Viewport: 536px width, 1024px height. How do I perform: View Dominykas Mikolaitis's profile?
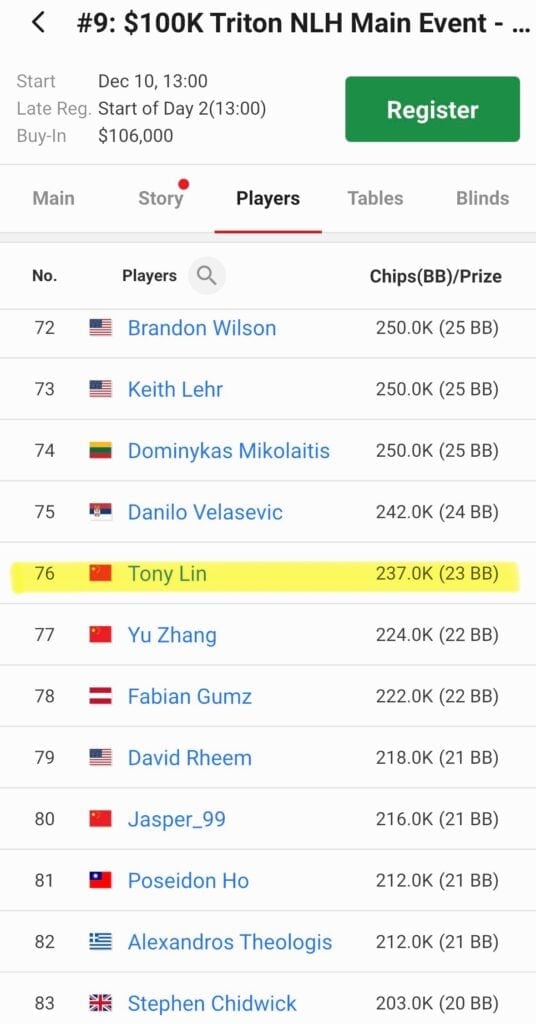click(229, 451)
